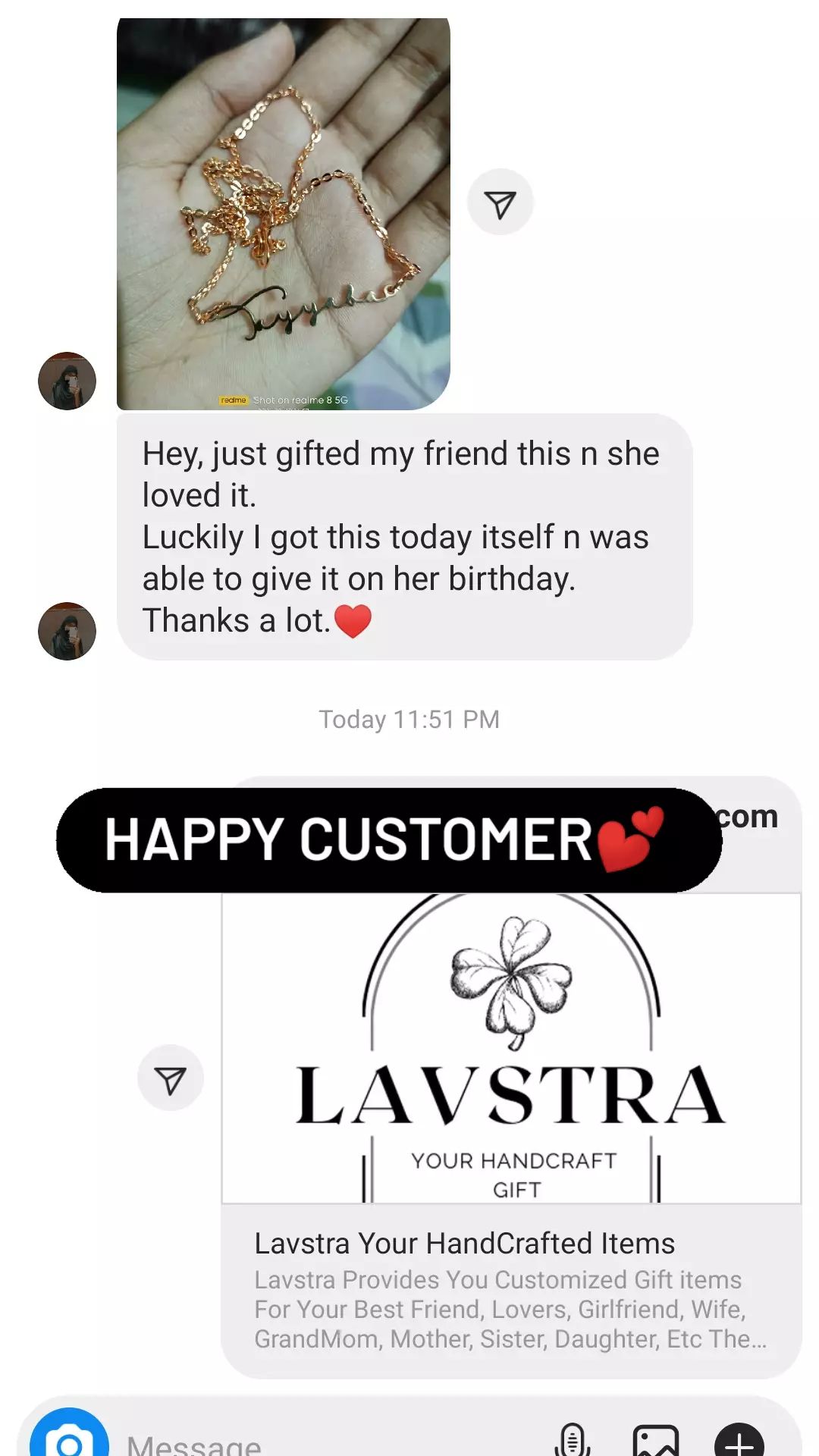819x1456 pixels.
Task: Open more options with the plus icon
Action: [739, 1440]
